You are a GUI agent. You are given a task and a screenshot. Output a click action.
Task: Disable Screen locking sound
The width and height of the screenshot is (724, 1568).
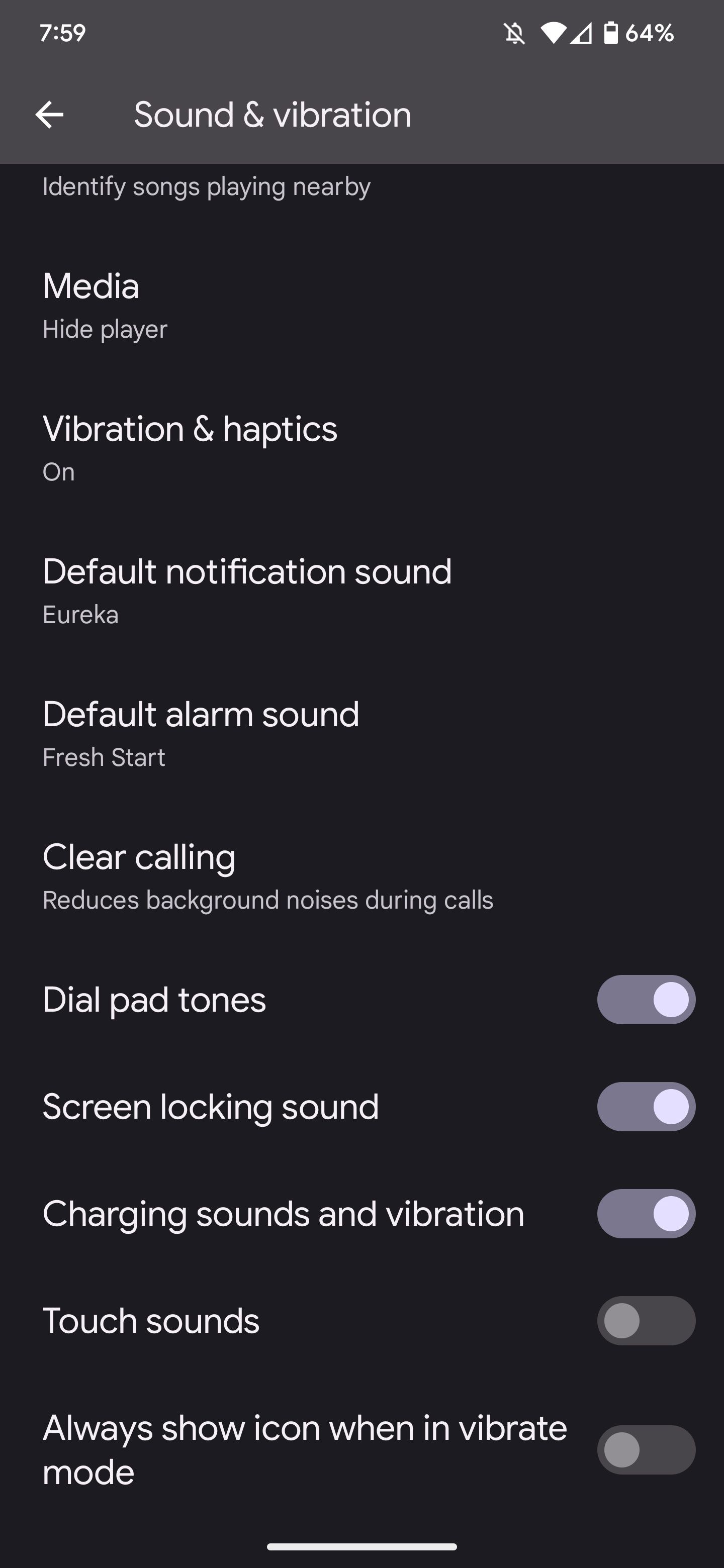tap(646, 1107)
